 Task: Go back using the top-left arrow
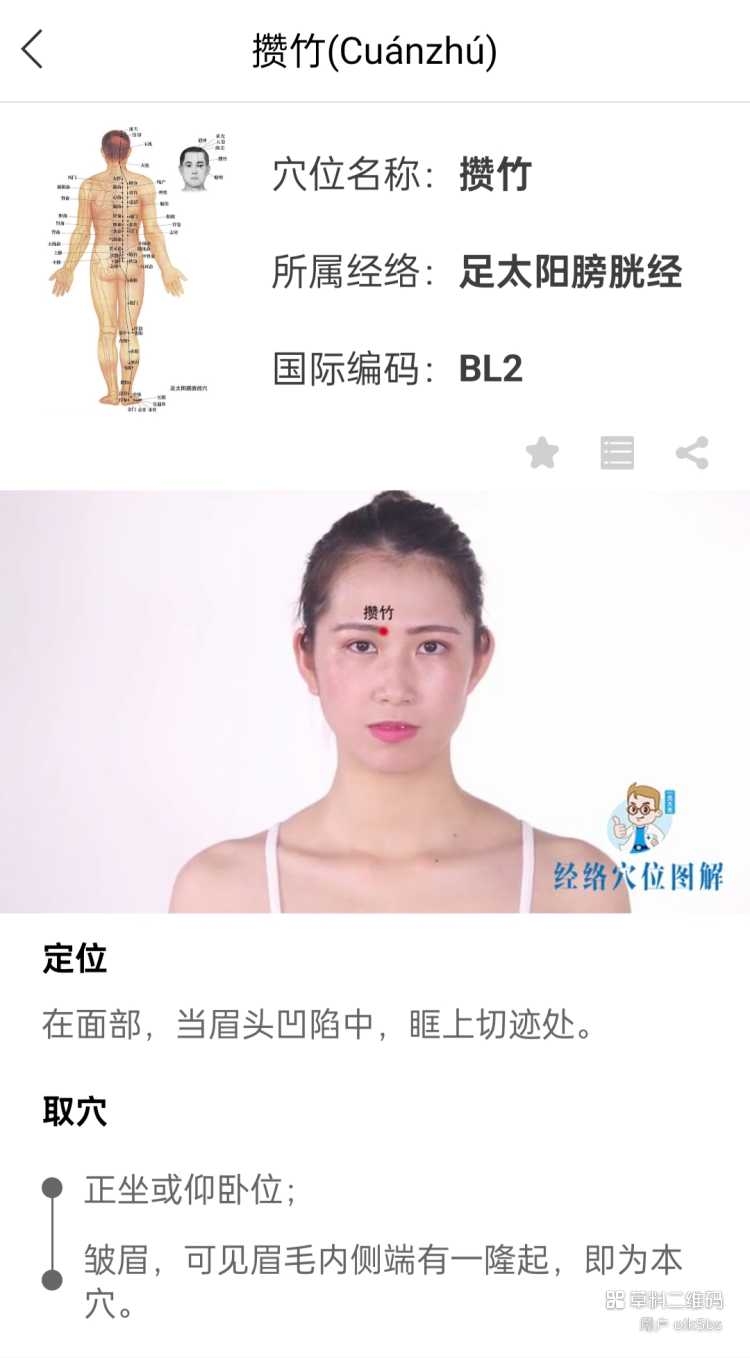coord(33,49)
